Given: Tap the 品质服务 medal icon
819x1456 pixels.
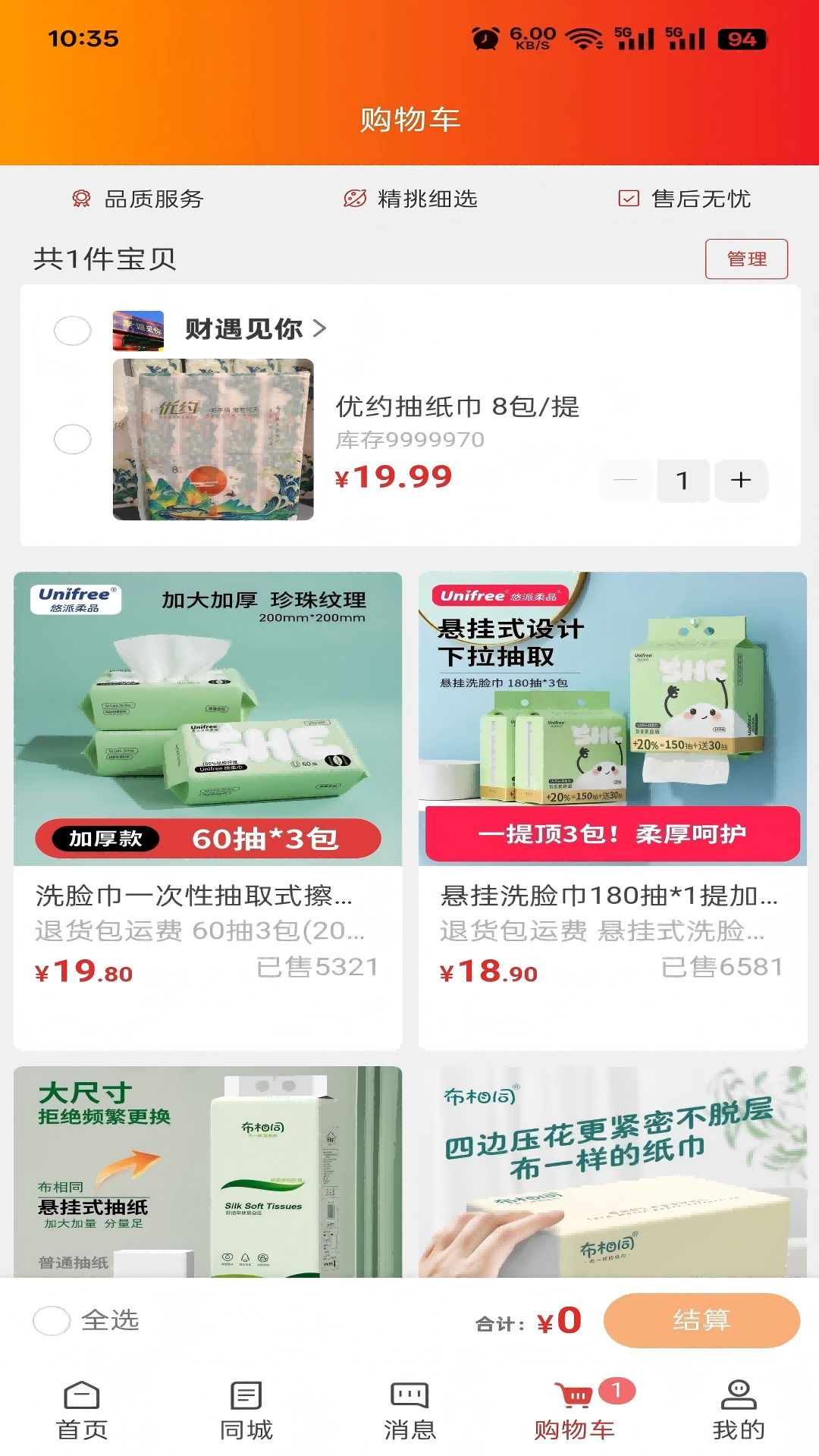Looking at the screenshot, I should point(80,199).
